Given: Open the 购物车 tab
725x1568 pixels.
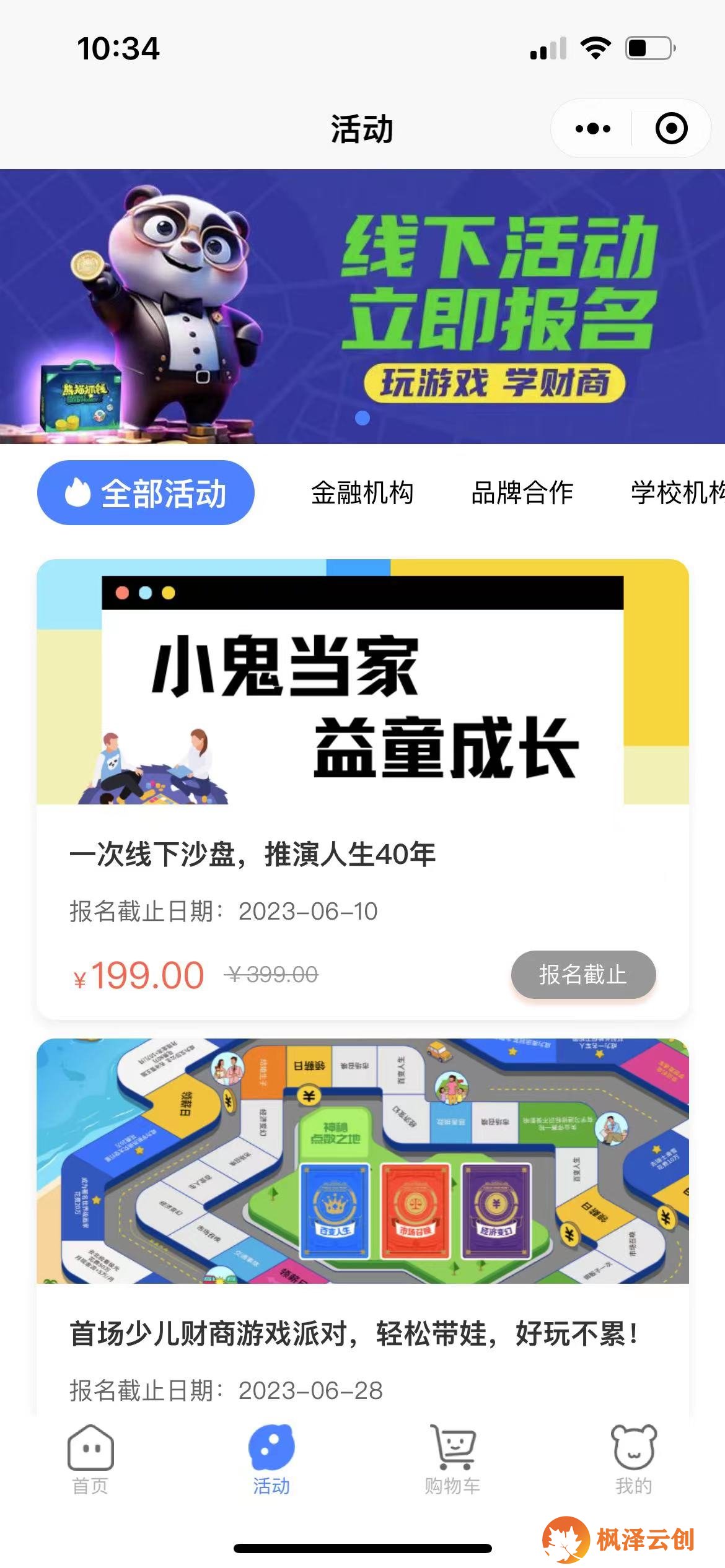Looking at the screenshot, I should point(453,1459).
